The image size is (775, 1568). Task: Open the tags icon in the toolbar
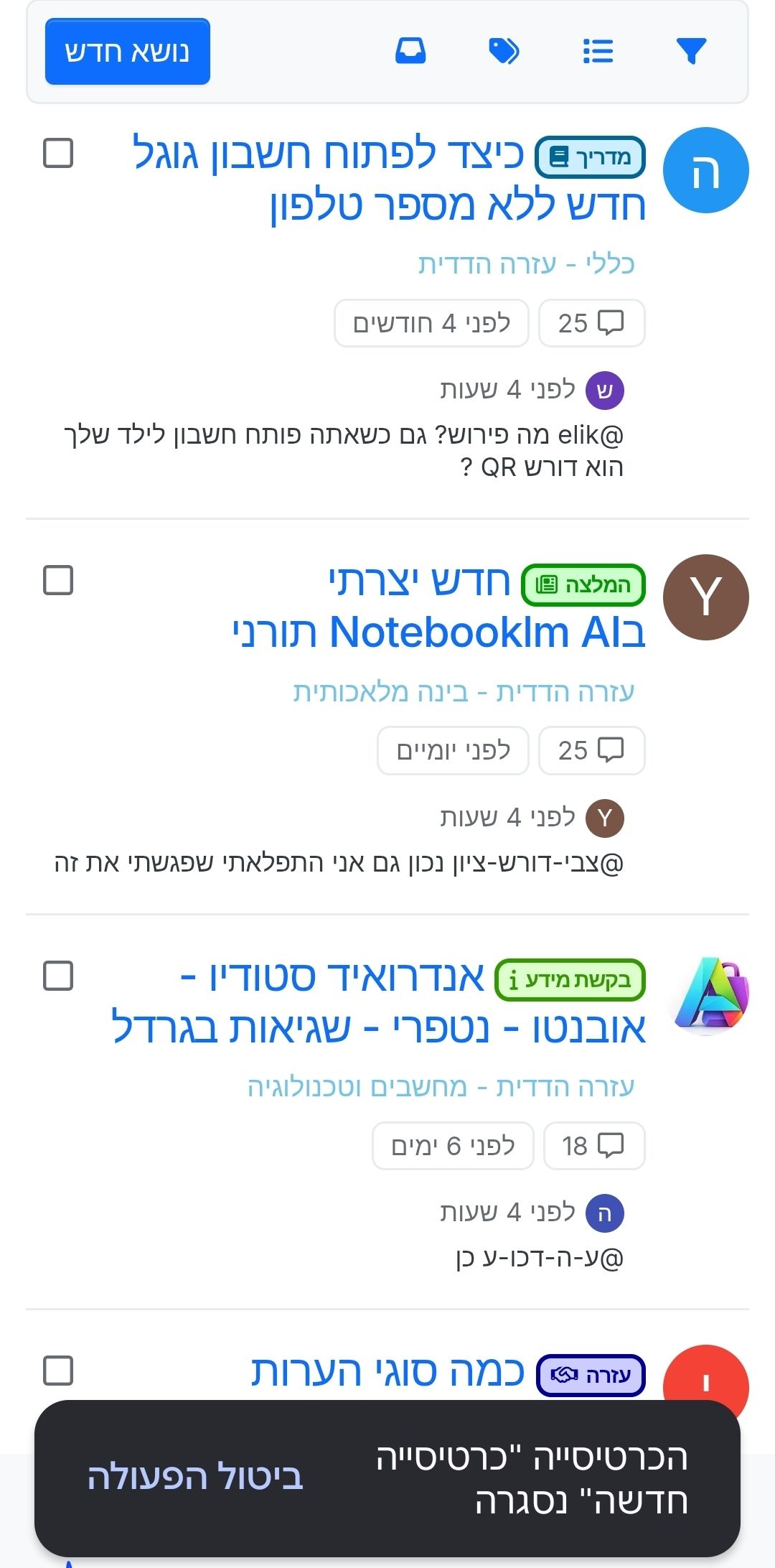[x=504, y=51]
